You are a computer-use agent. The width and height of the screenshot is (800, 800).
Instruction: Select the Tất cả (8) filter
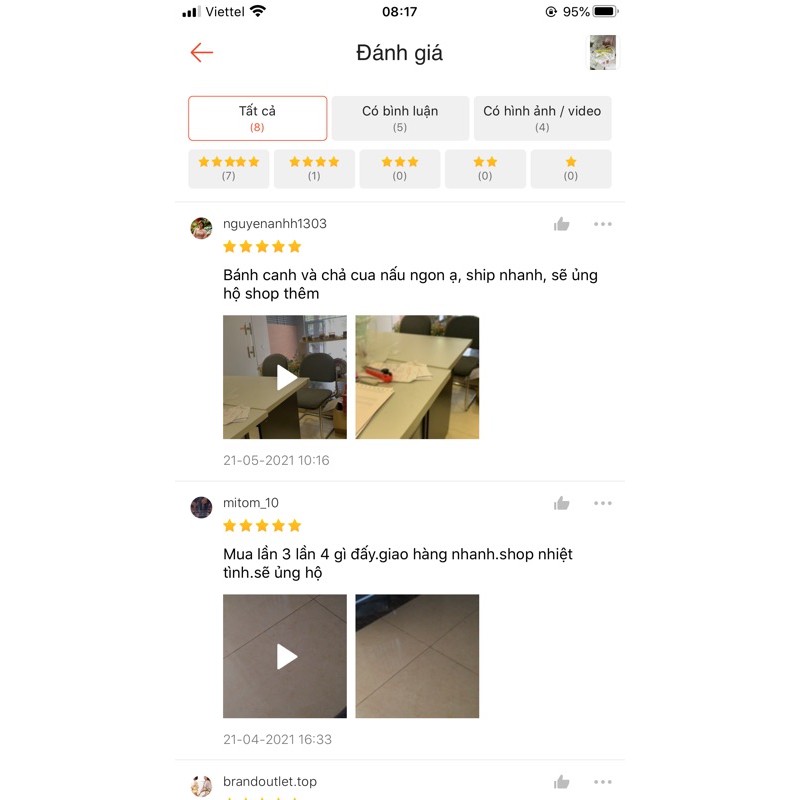[x=257, y=118]
